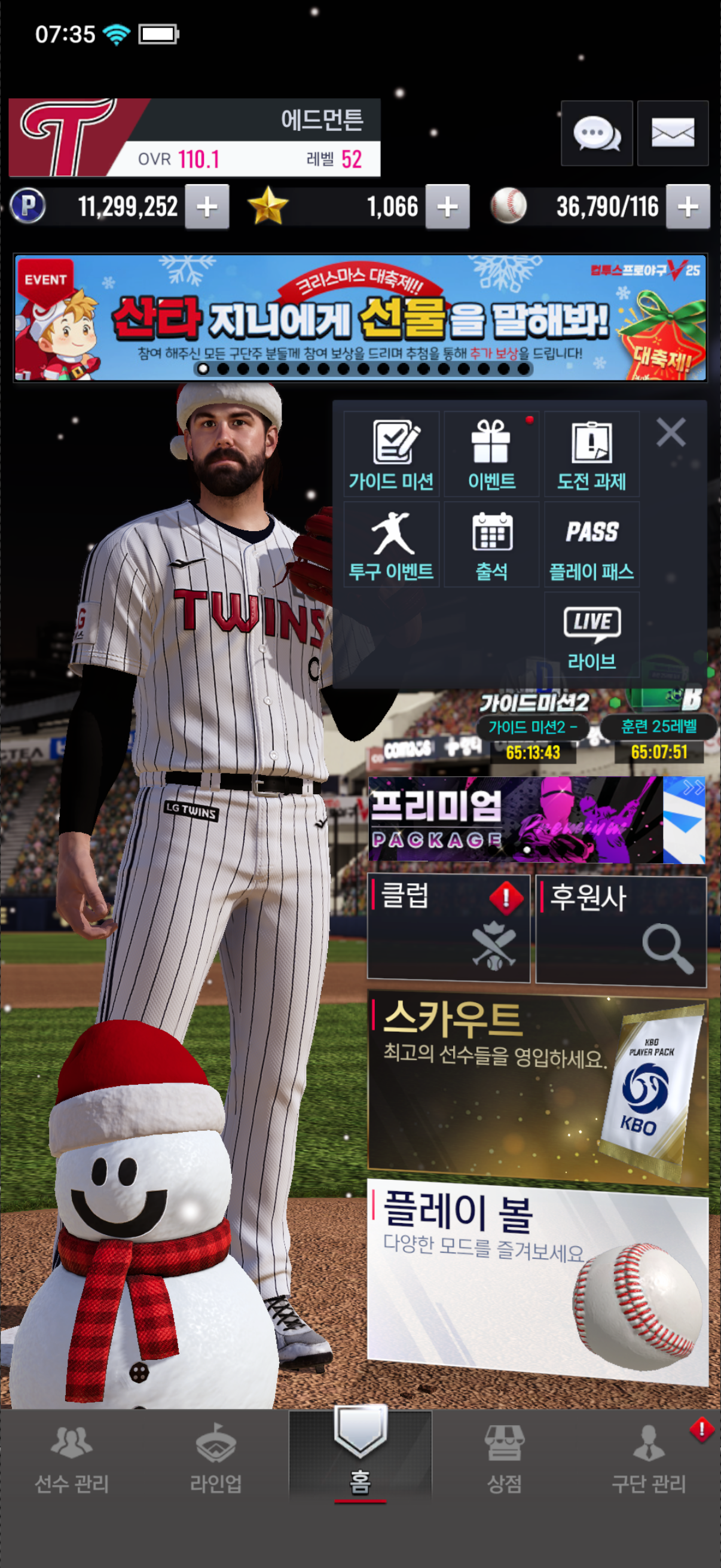Open the Santa Genie Christmas event banner

pyautogui.click(x=360, y=318)
